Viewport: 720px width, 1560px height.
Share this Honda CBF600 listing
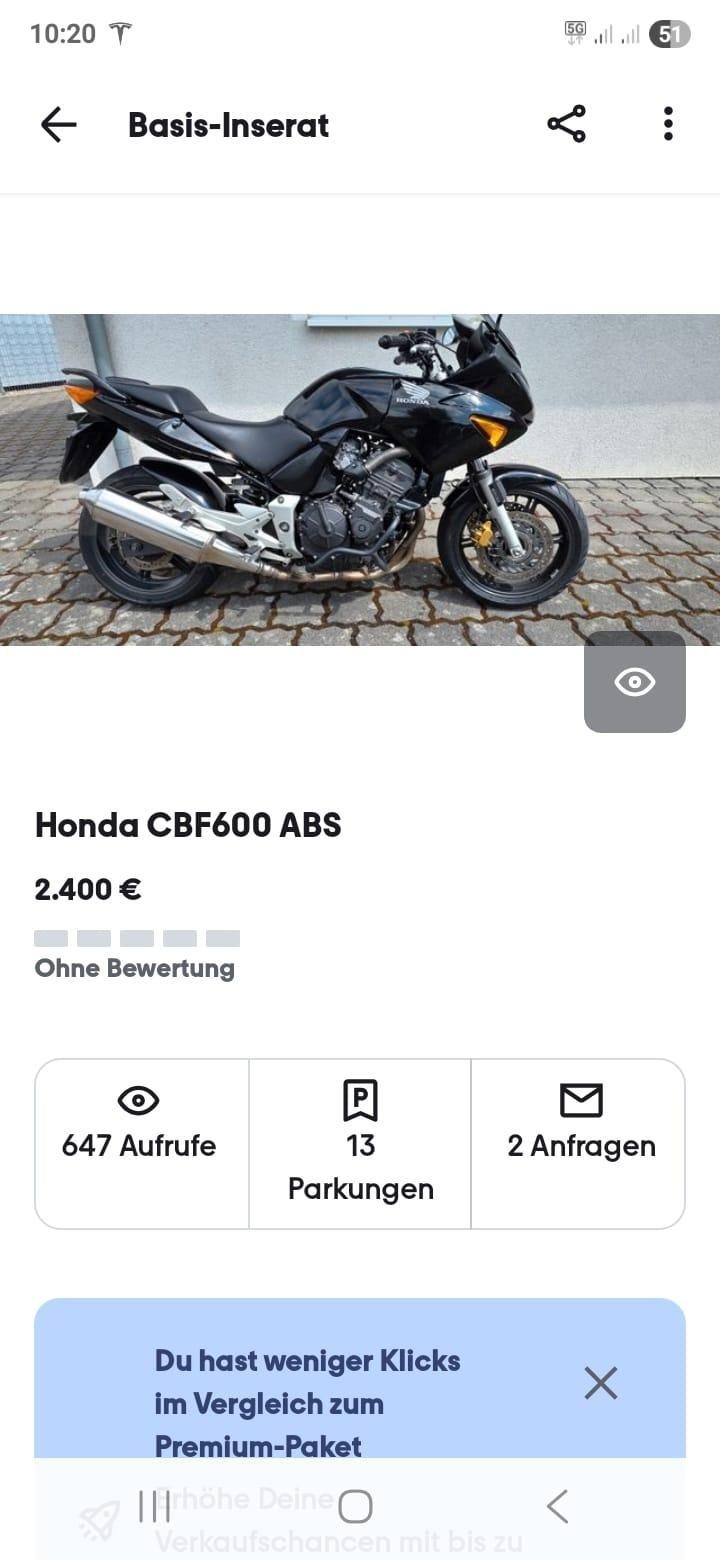[x=566, y=125]
